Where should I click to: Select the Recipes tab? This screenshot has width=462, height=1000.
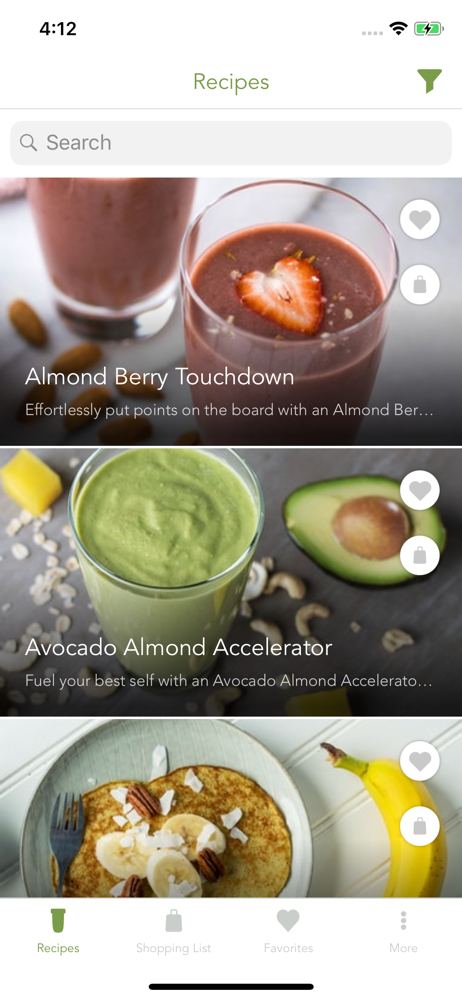[x=58, y=931]
